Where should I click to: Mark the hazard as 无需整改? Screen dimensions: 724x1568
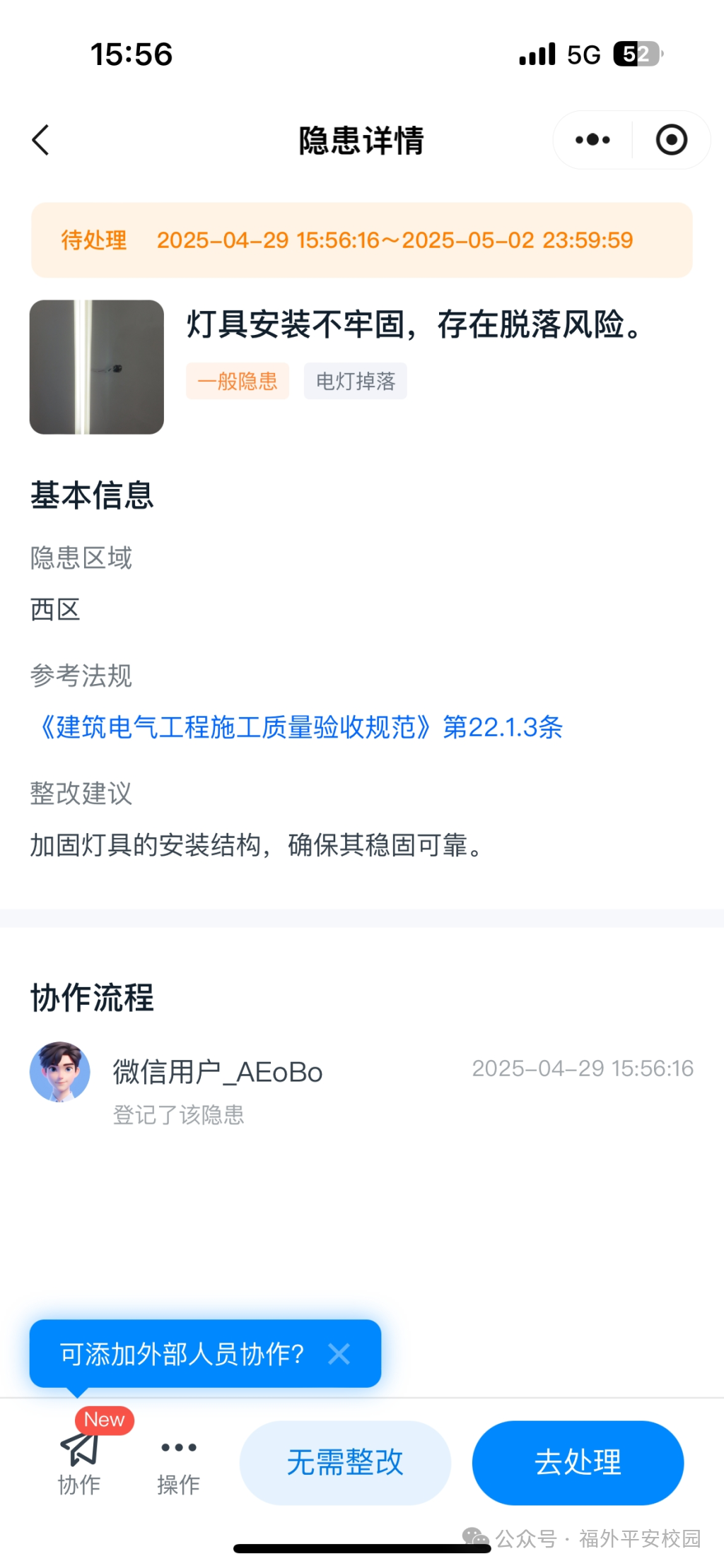tap(345, 1462)
